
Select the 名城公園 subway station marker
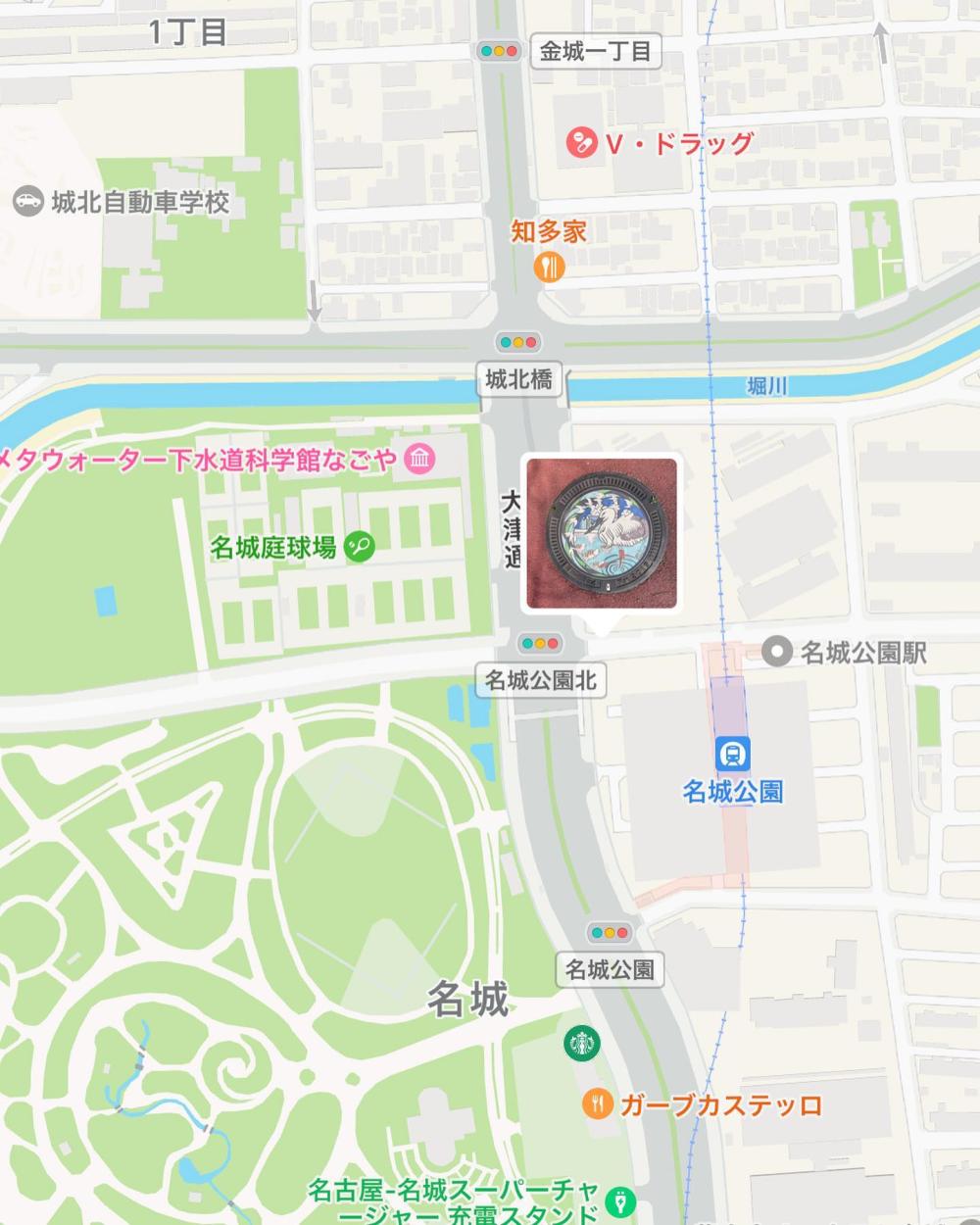(x=732, y=754)
